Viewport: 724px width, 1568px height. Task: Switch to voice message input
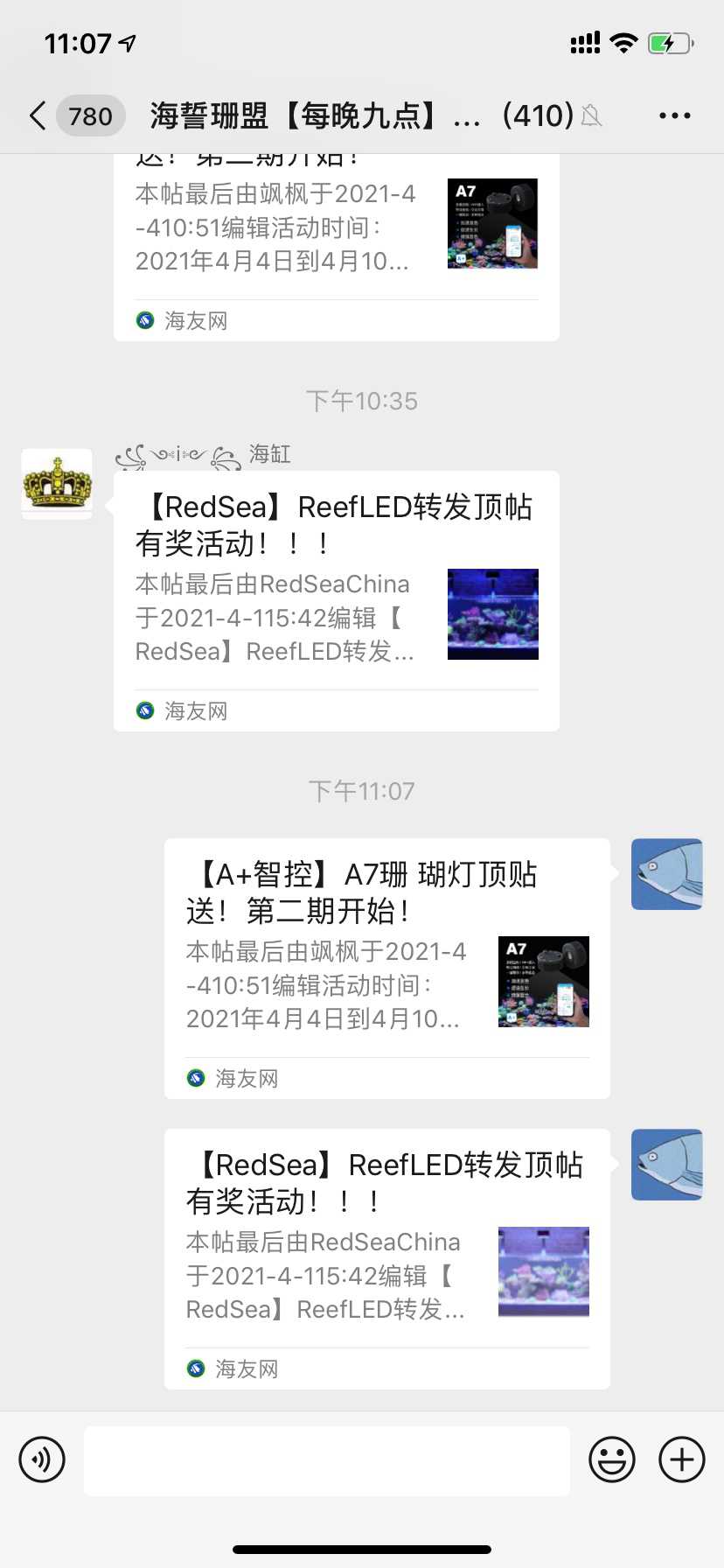pyautogui.click(x=42, y=1459)
